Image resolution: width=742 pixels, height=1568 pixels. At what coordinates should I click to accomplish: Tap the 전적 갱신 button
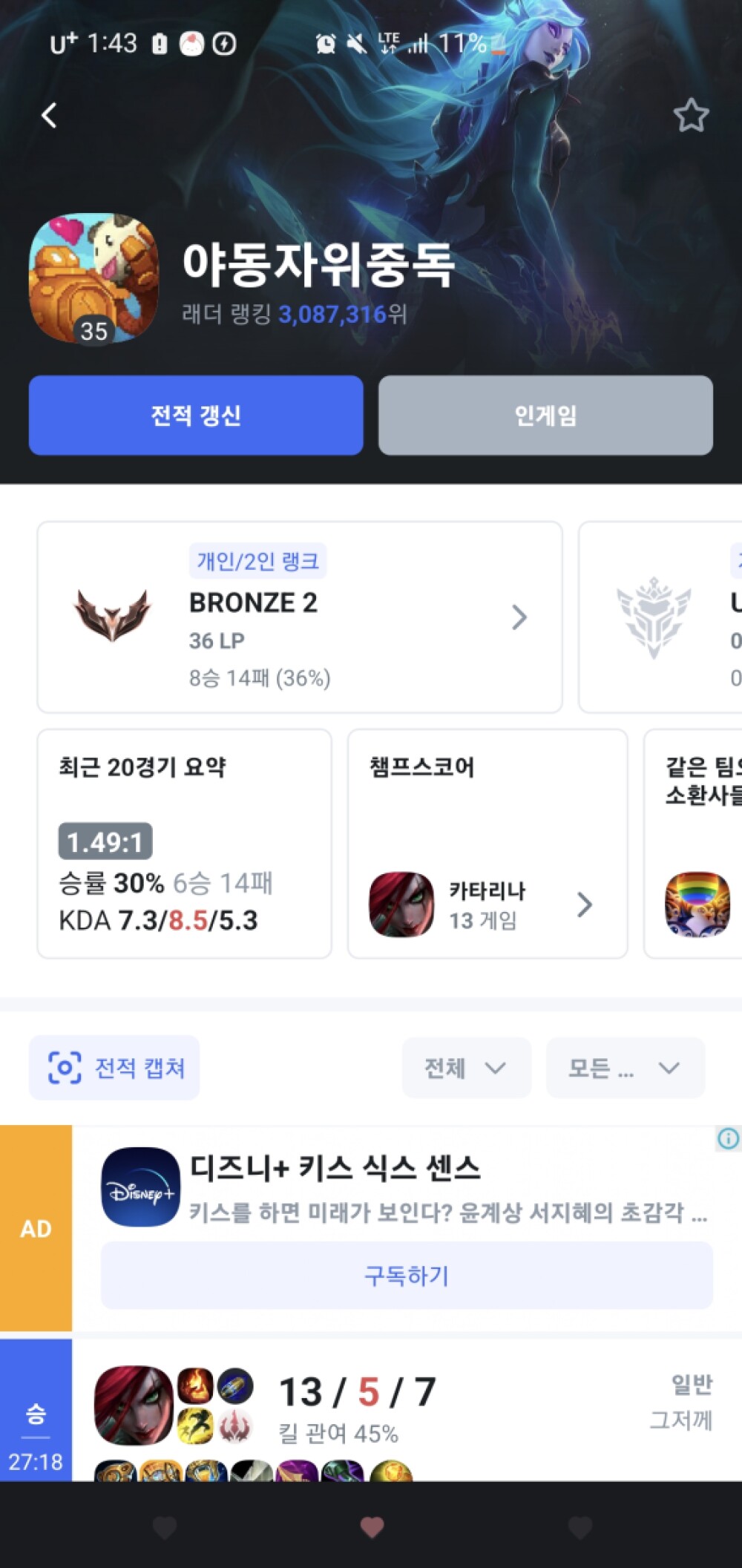196,416
